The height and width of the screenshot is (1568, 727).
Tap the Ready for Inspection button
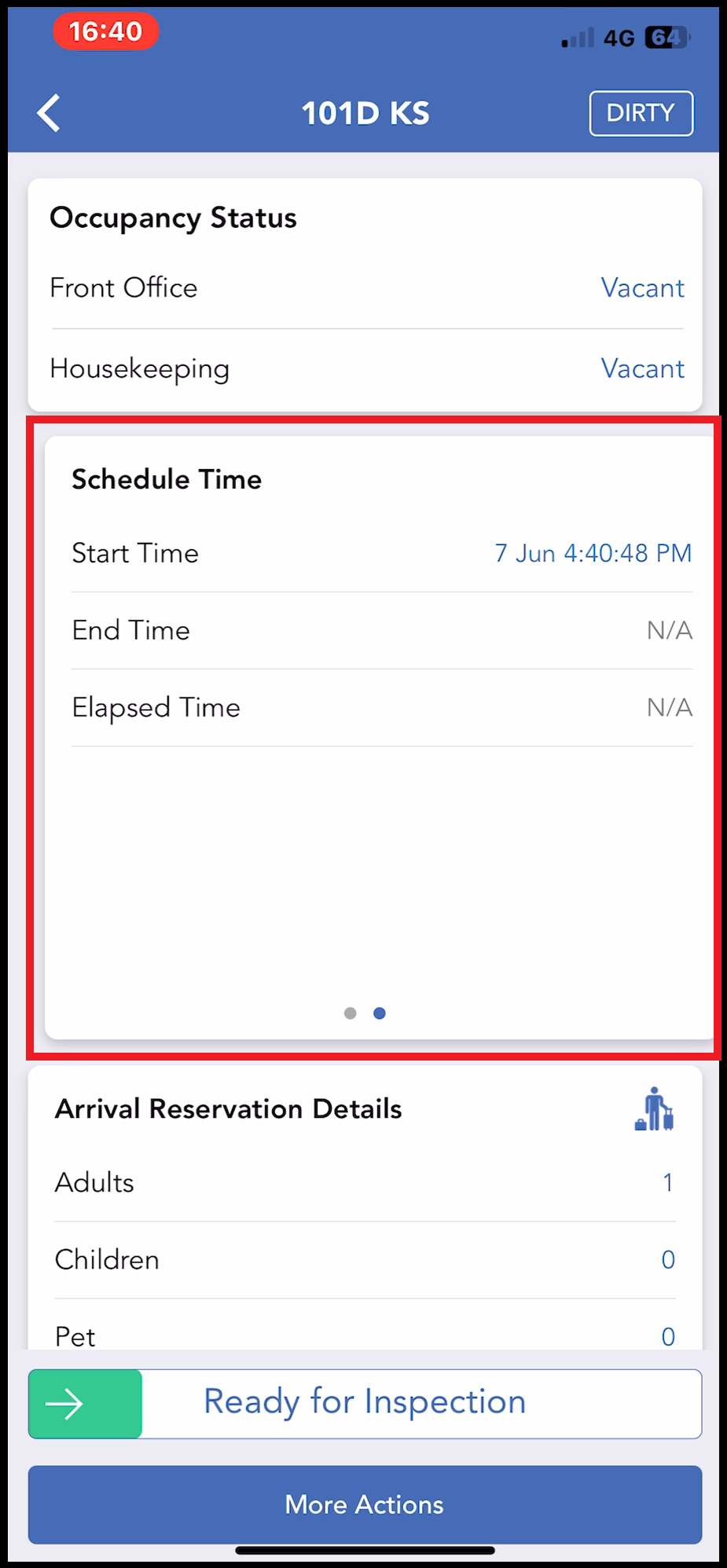pos(364,1403)
